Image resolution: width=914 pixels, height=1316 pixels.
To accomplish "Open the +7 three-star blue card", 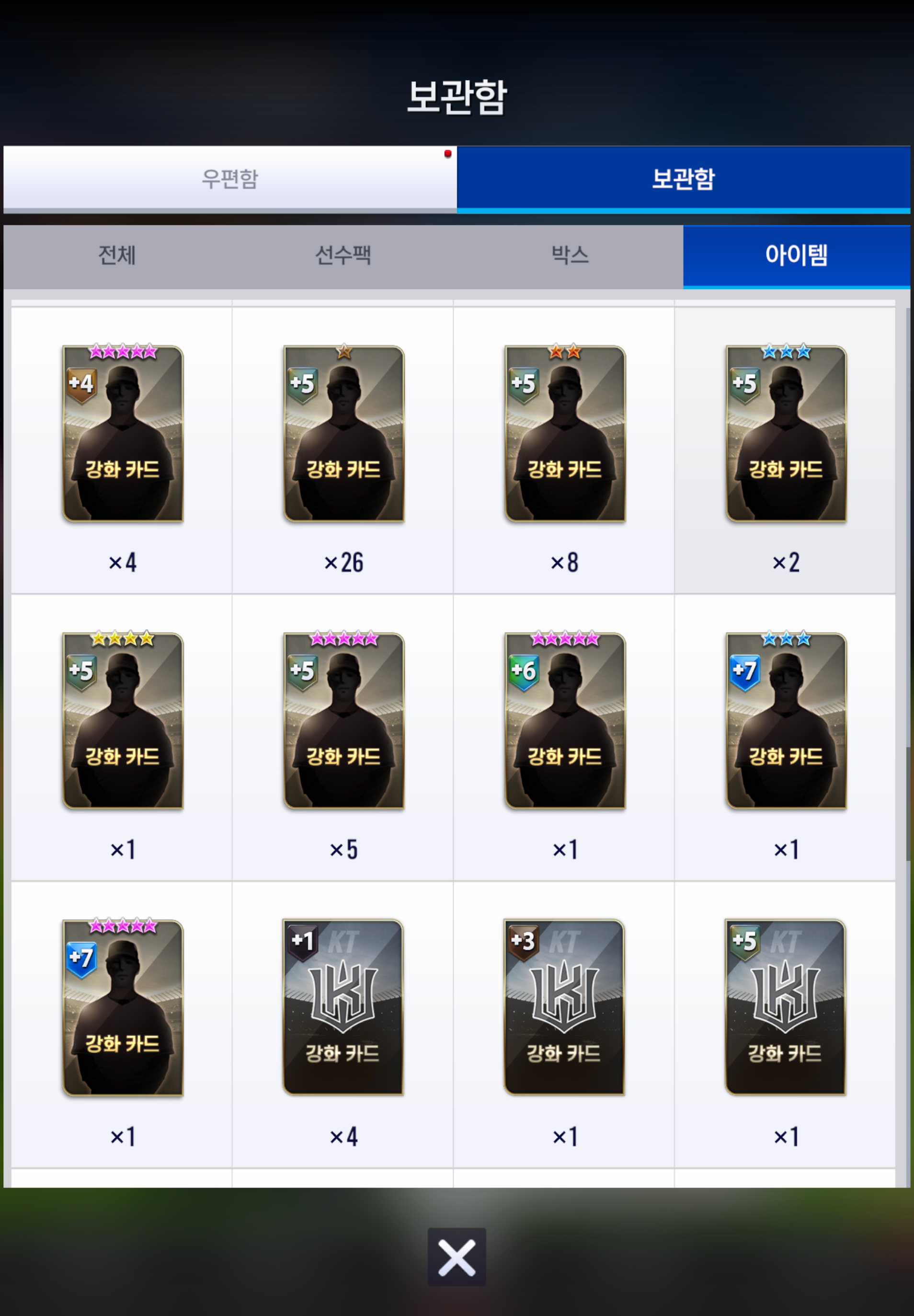I will pyautogui.click(x=786, y=721).
